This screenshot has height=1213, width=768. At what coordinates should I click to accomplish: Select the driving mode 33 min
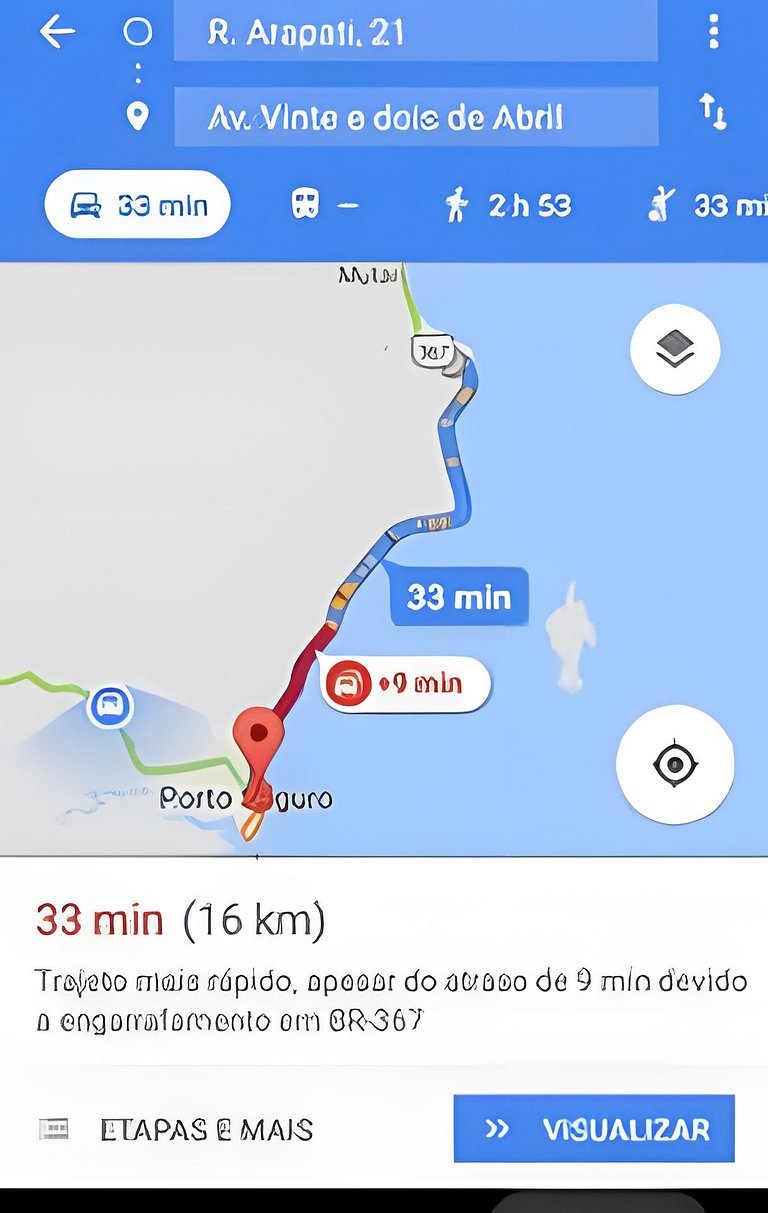point(138,206)
